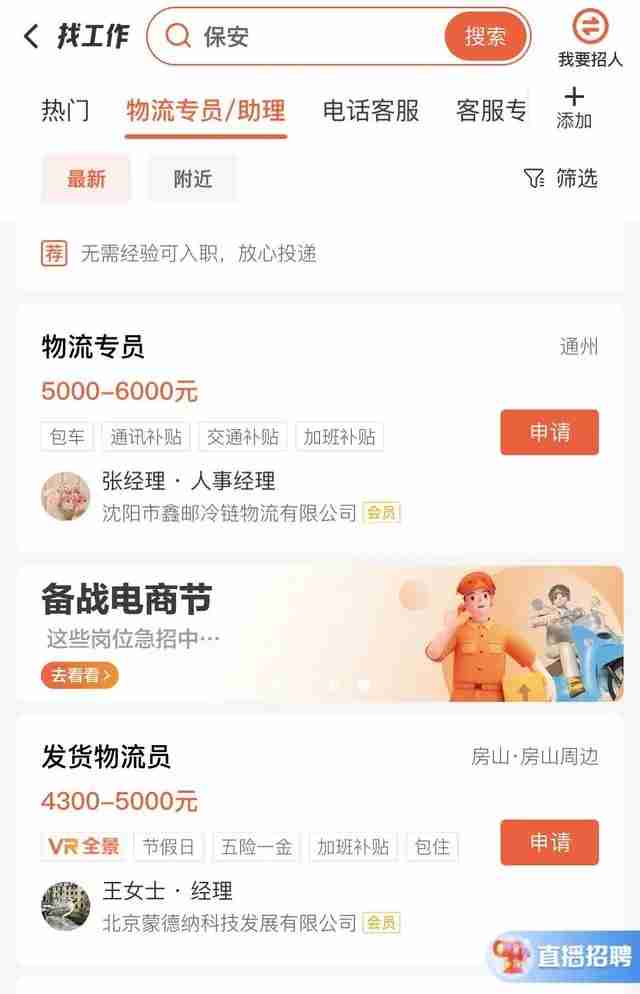
Task: Open the 筛选 filter options
Action: tap(561, 179)
